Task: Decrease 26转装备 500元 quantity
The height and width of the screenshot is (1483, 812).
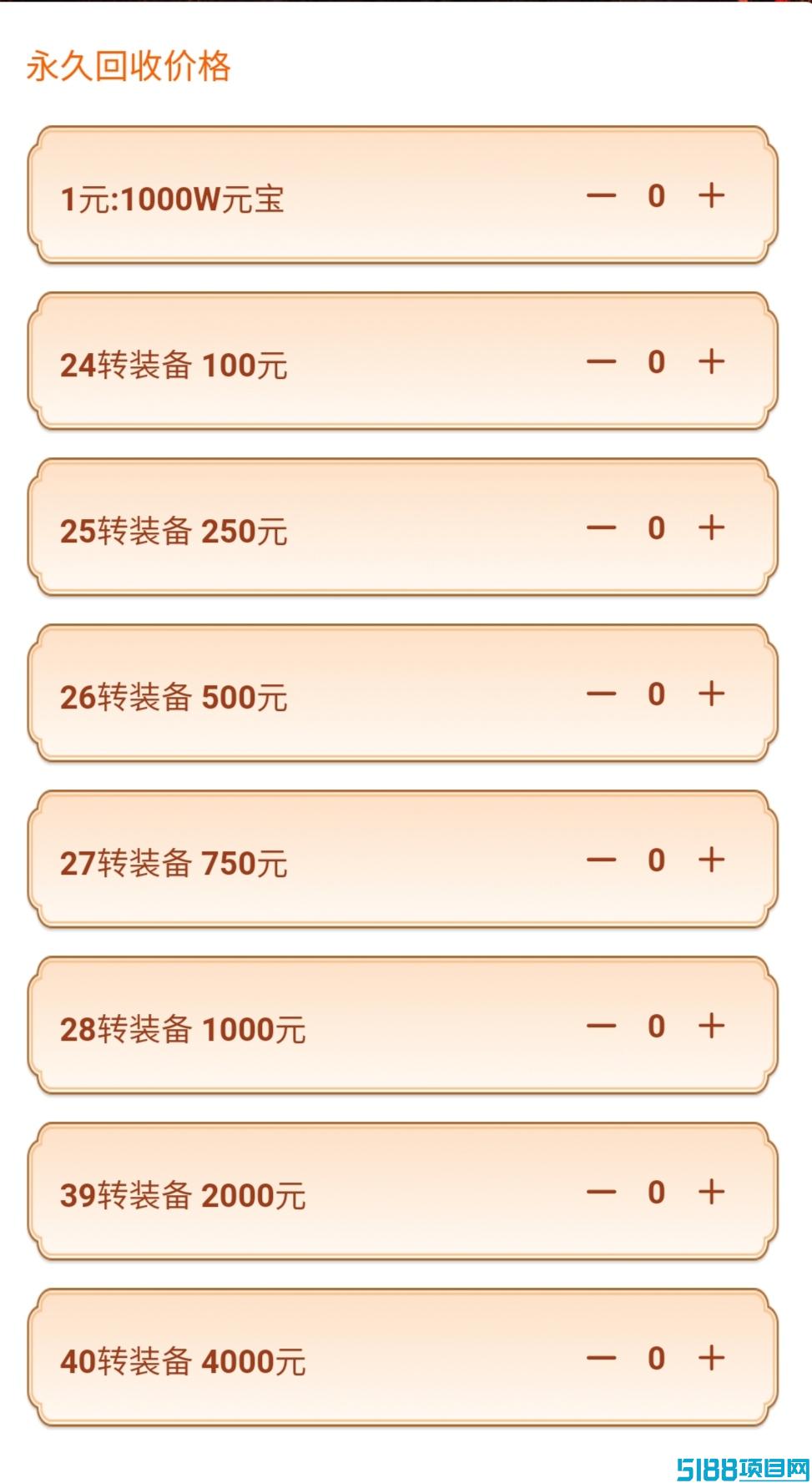Action: (601, 694)
